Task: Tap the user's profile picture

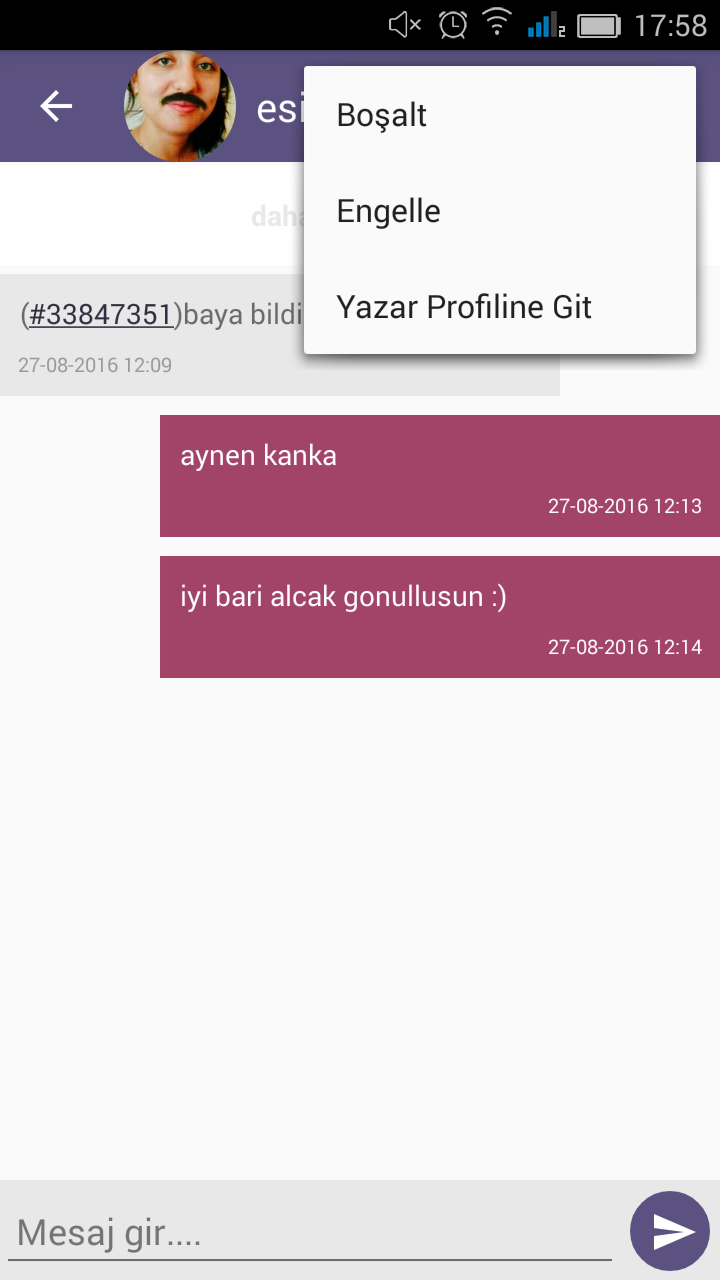Action: tap(180, 106)
